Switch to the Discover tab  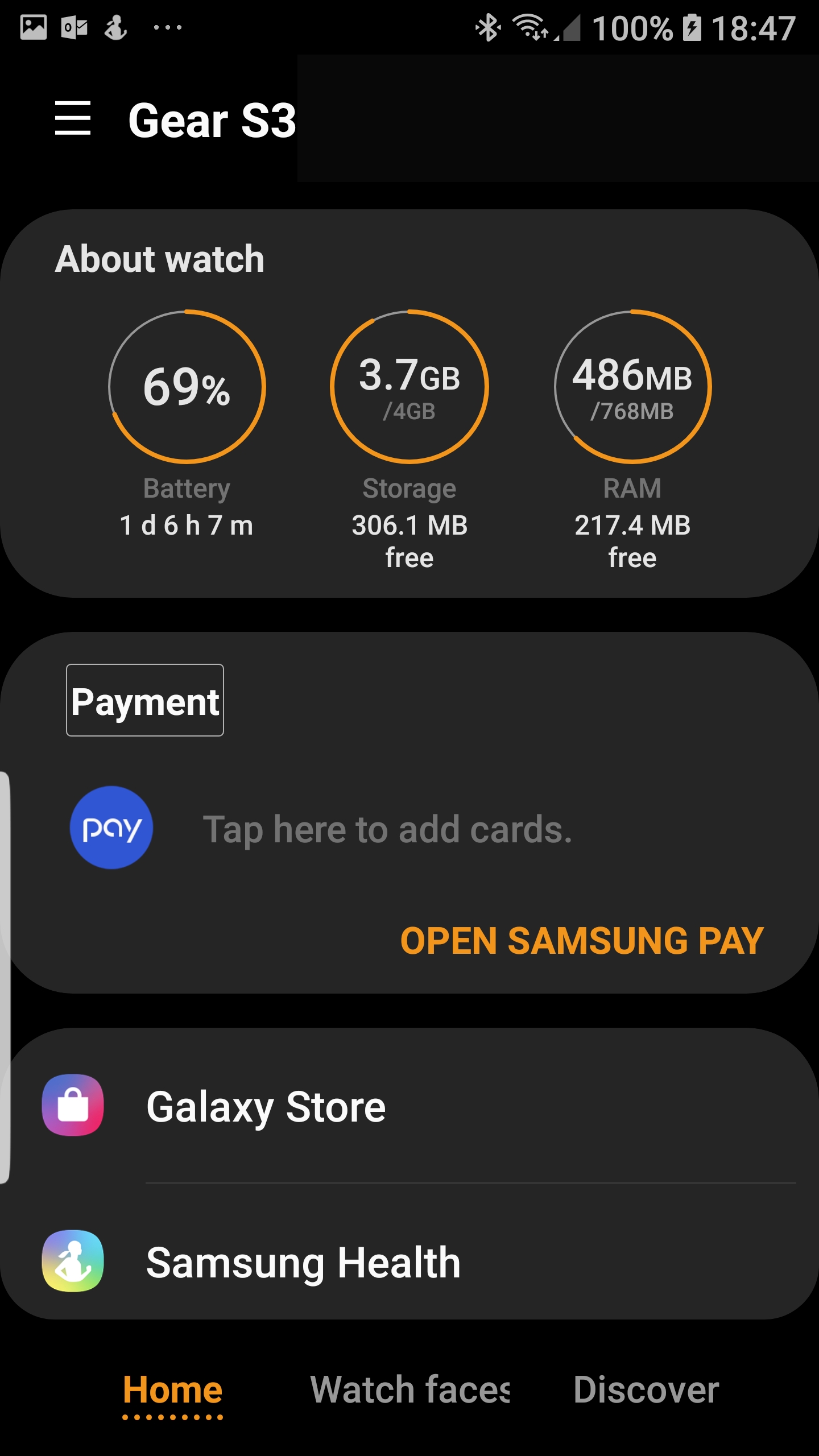point(646,1391)
